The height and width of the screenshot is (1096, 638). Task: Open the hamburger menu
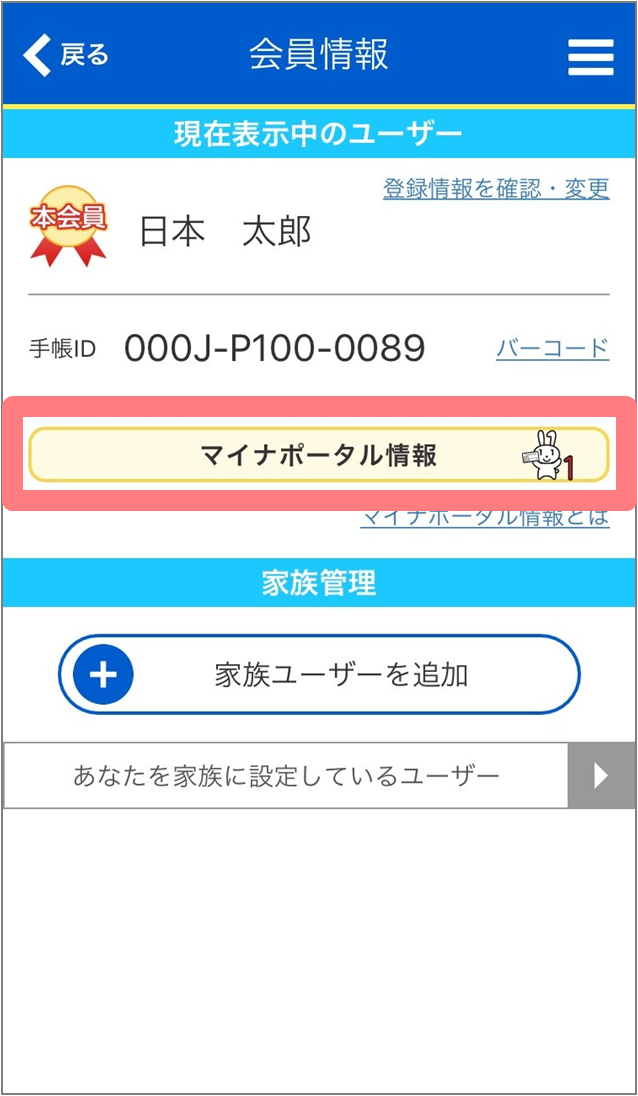(590, 56)
